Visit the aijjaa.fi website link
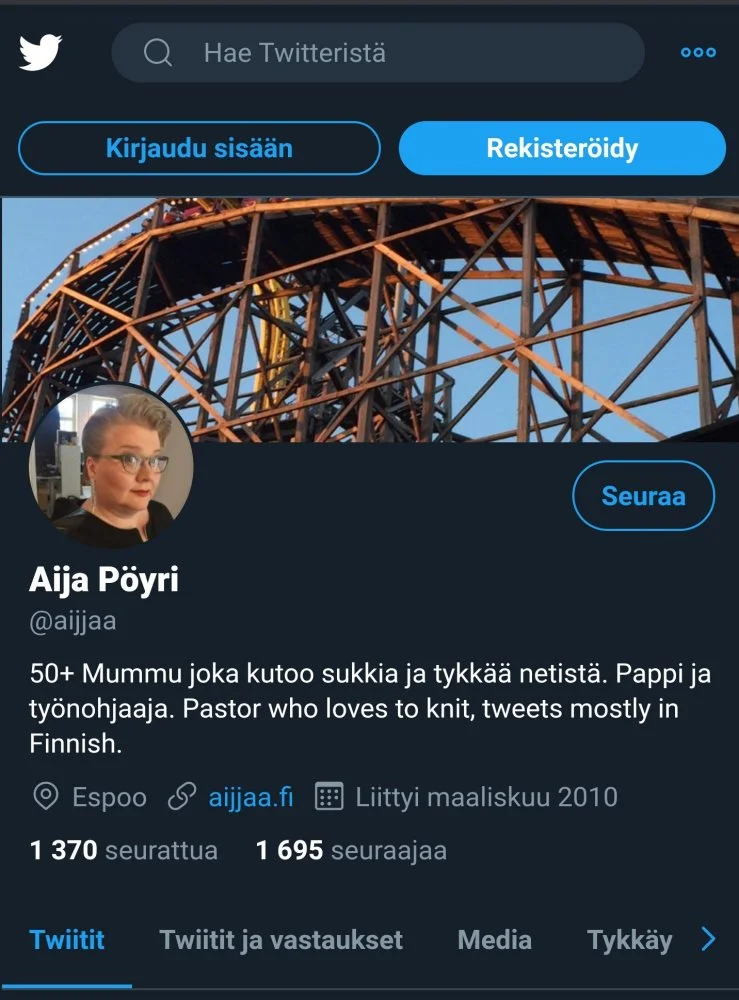This screenshot has width=739, height=1000. click(x=251, y=797)
